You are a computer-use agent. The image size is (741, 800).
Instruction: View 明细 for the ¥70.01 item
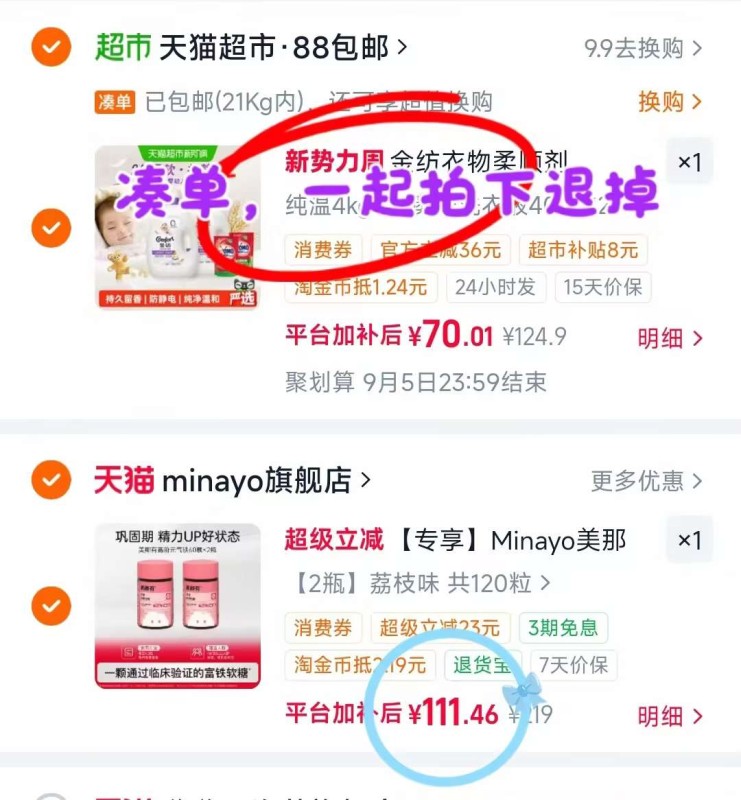(670, 338)
